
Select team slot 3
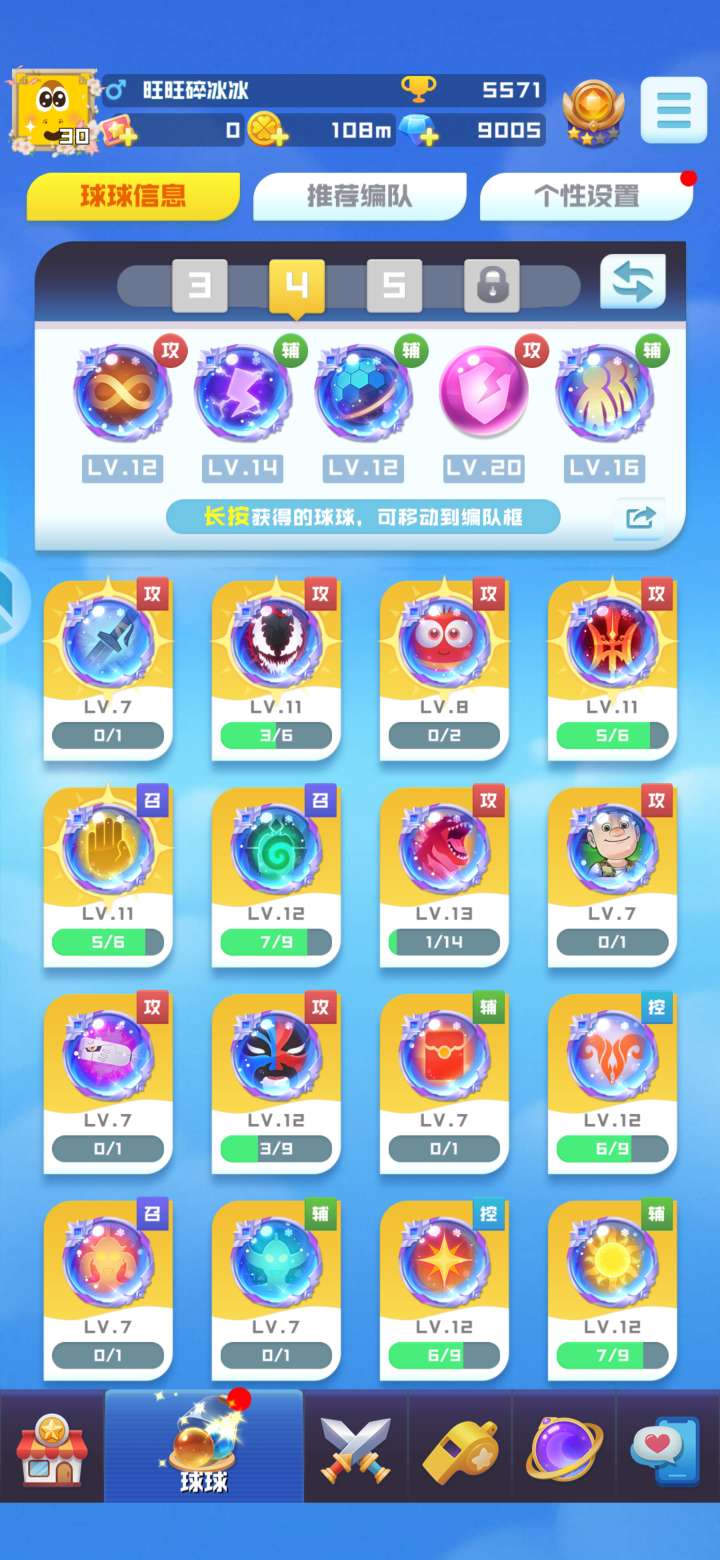point(200,287)
